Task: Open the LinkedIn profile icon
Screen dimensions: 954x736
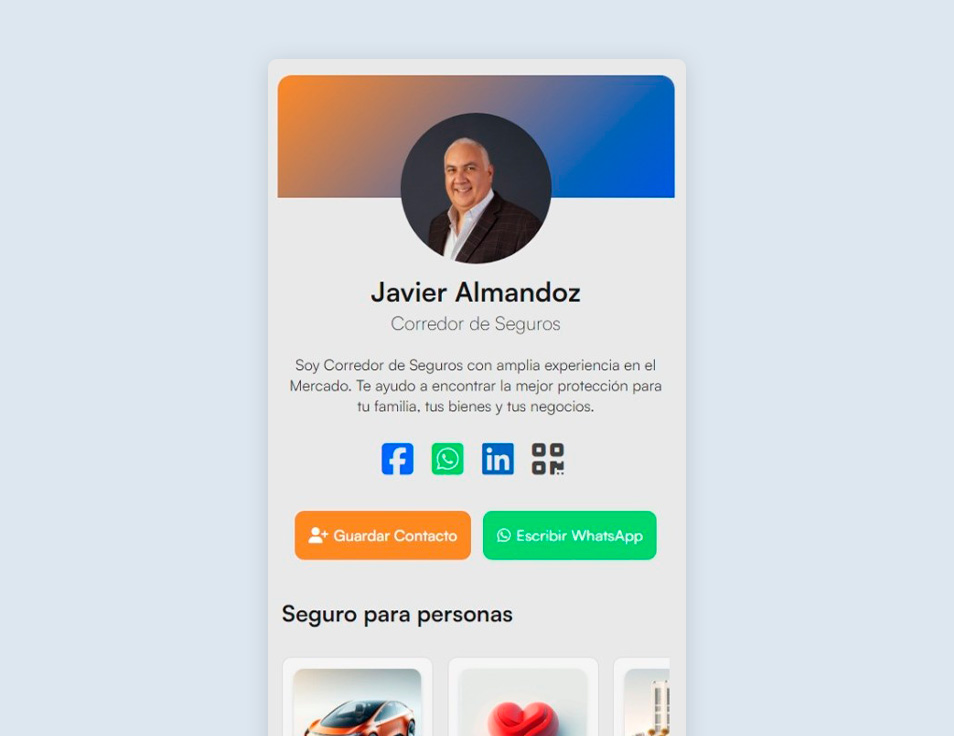Action: pos(497,459)
